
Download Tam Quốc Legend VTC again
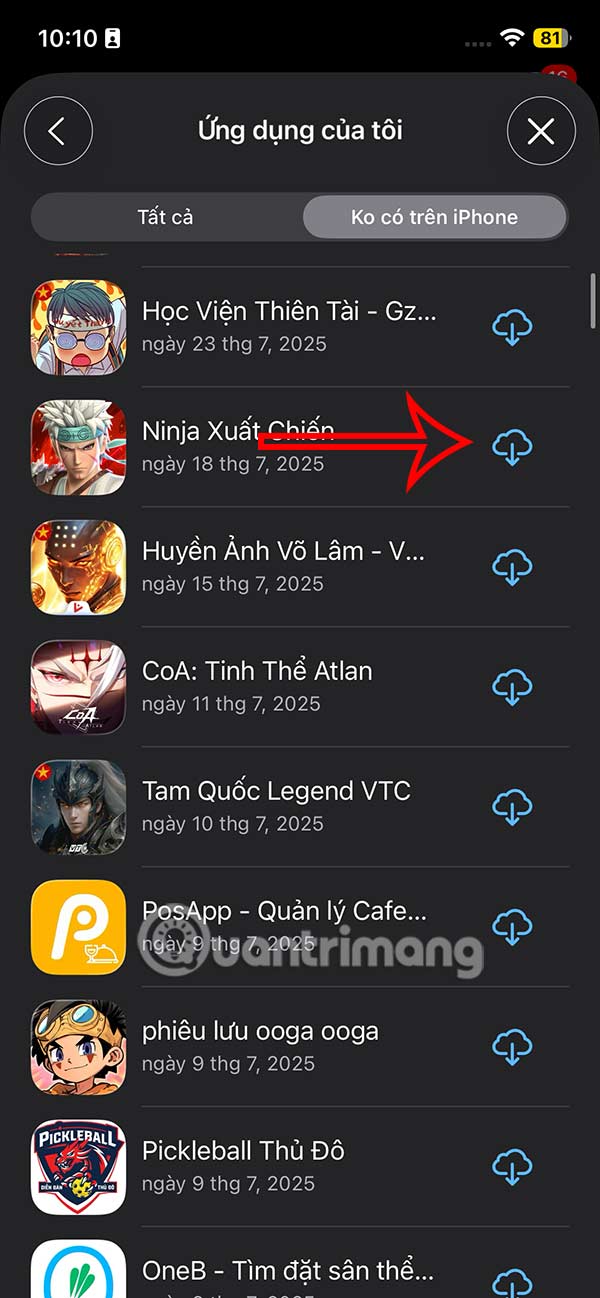[x=512, y=807]
